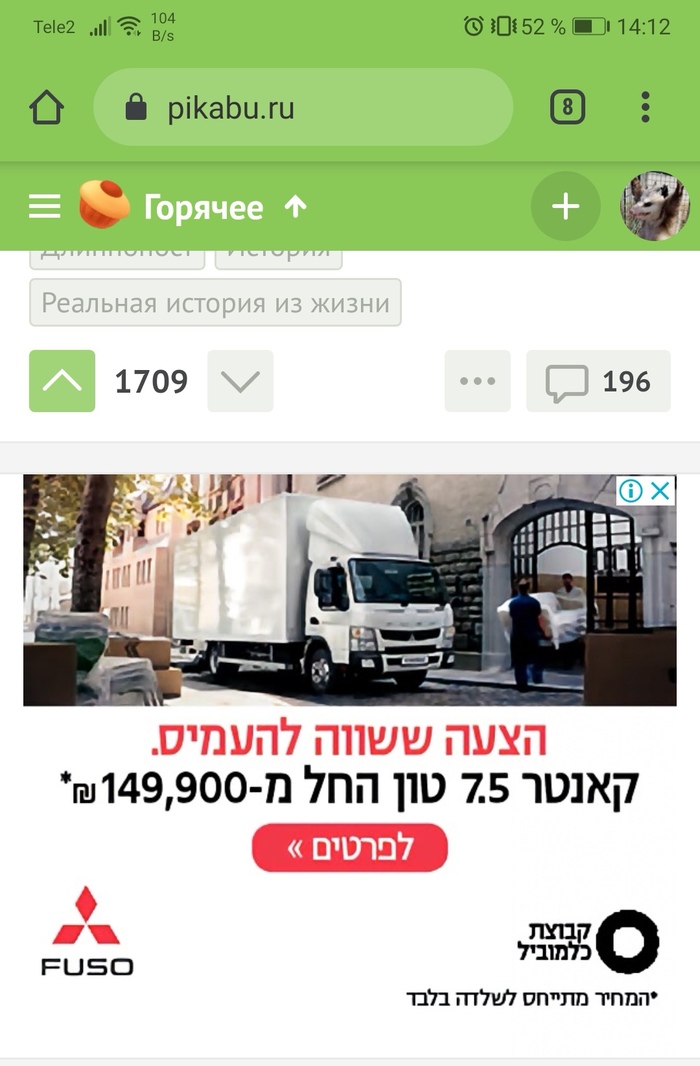Image resolution: width=700 pixels, height=1066 pixels.
Task: Create a new post with plus button
Action: [565, 207]
